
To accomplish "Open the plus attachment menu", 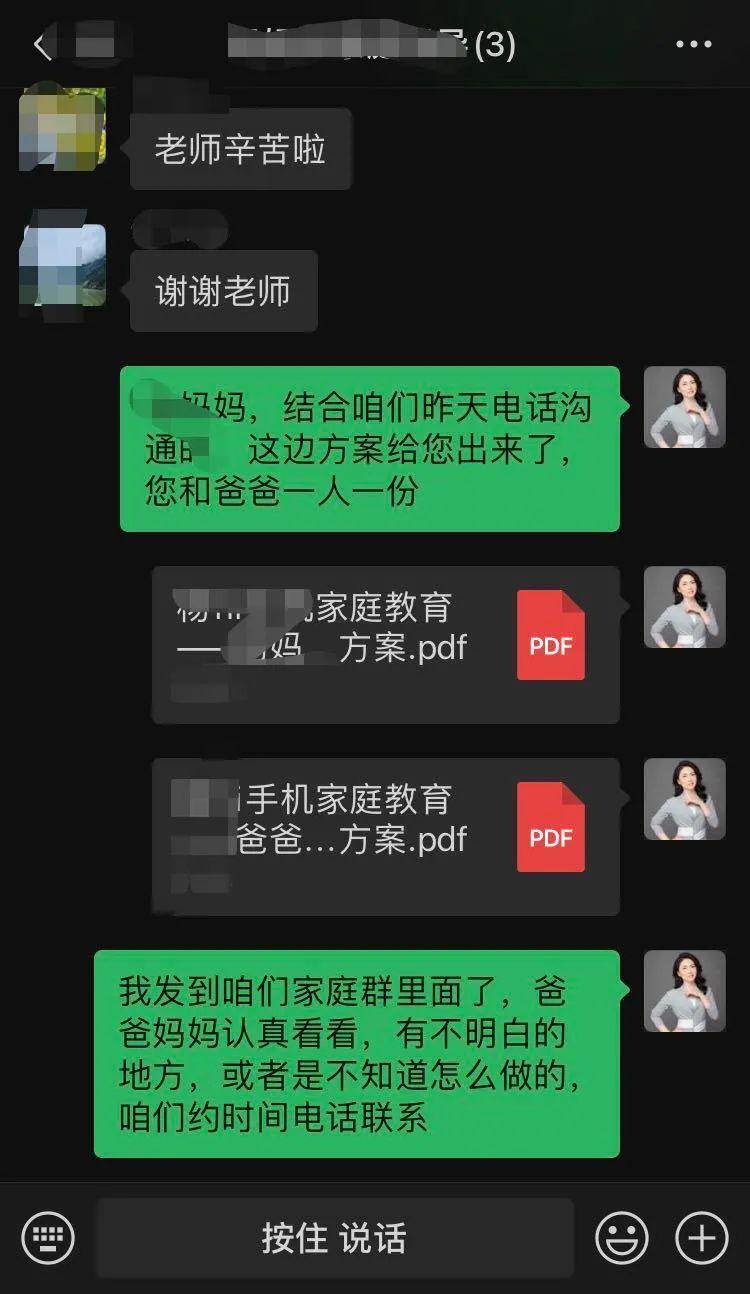I will pyautogui.click(x=701, y=1238).
